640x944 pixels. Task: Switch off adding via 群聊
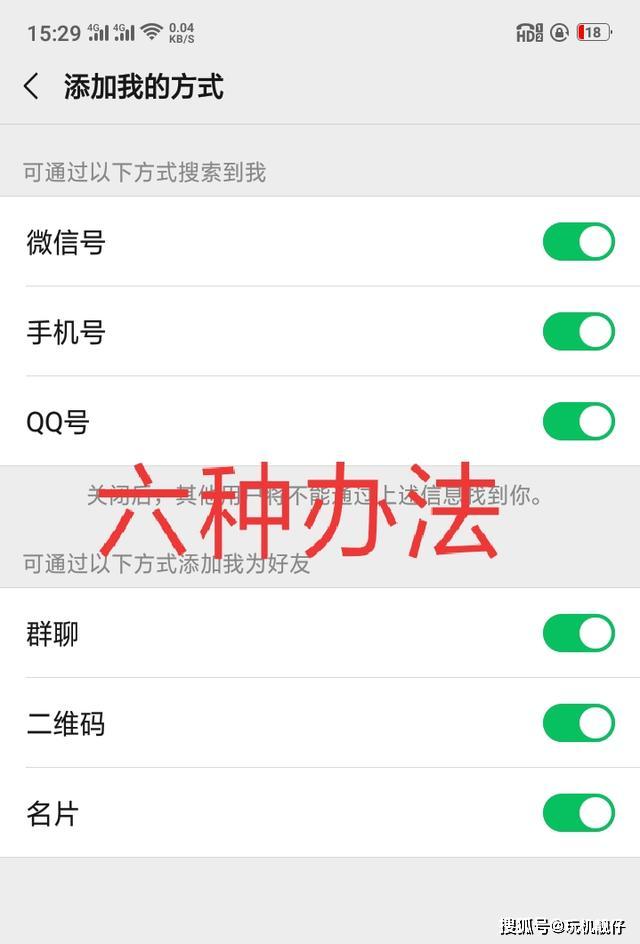578,633
